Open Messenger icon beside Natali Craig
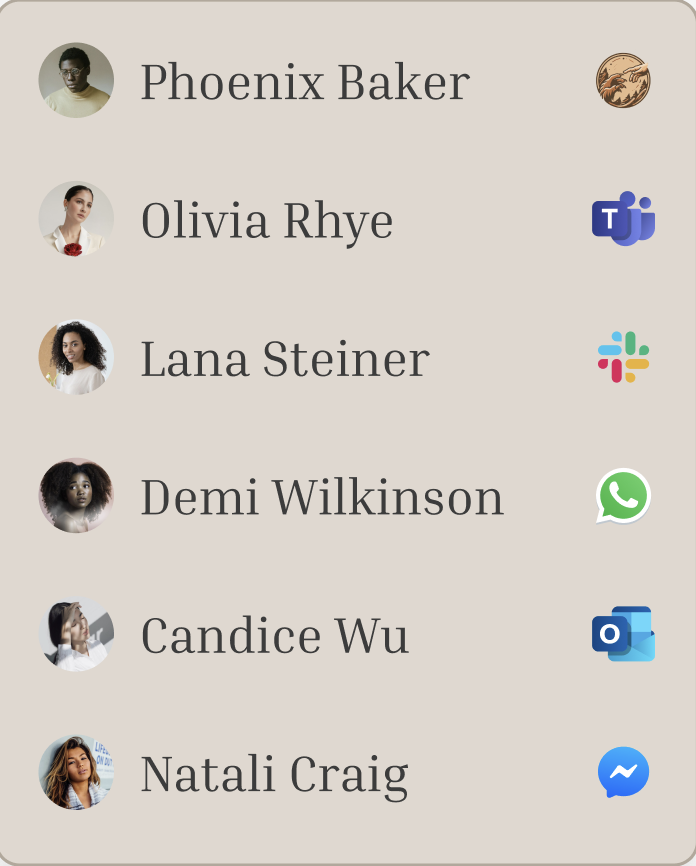 coord(623,773)
